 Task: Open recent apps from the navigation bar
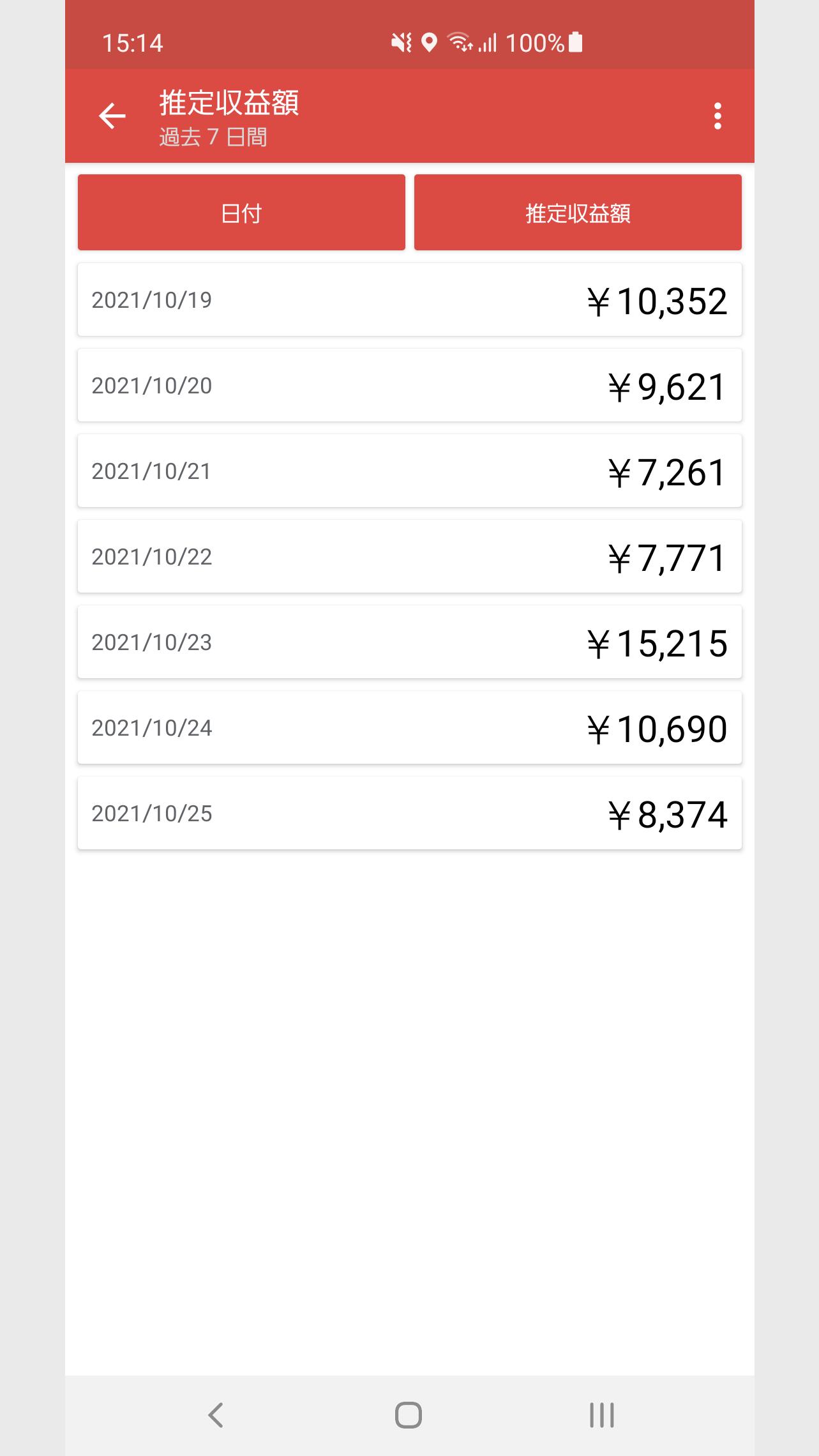(x=601, y=1414)
